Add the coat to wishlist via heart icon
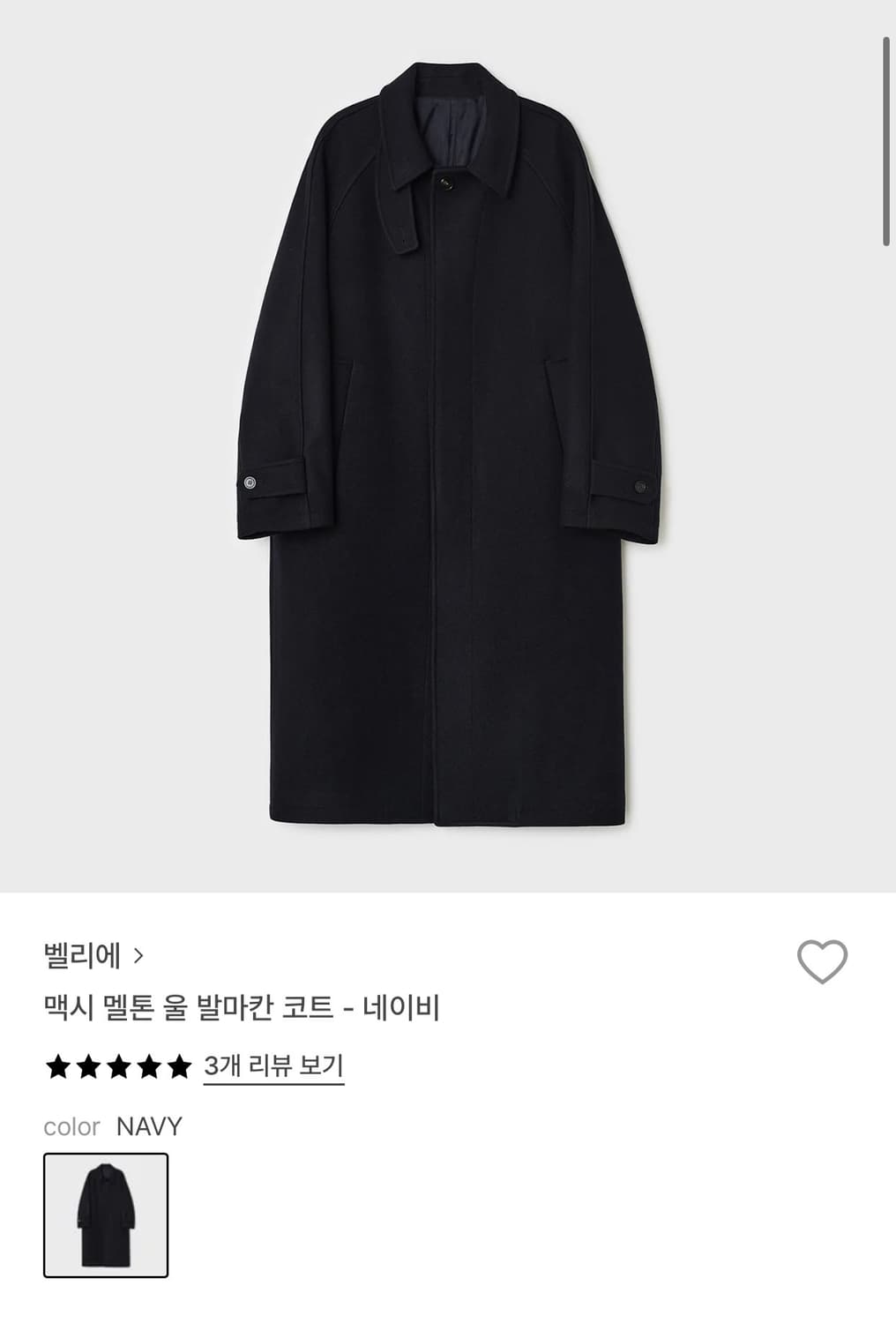Image resolution: width=896 pixels, height=1323 pixels. pos(823,962)
